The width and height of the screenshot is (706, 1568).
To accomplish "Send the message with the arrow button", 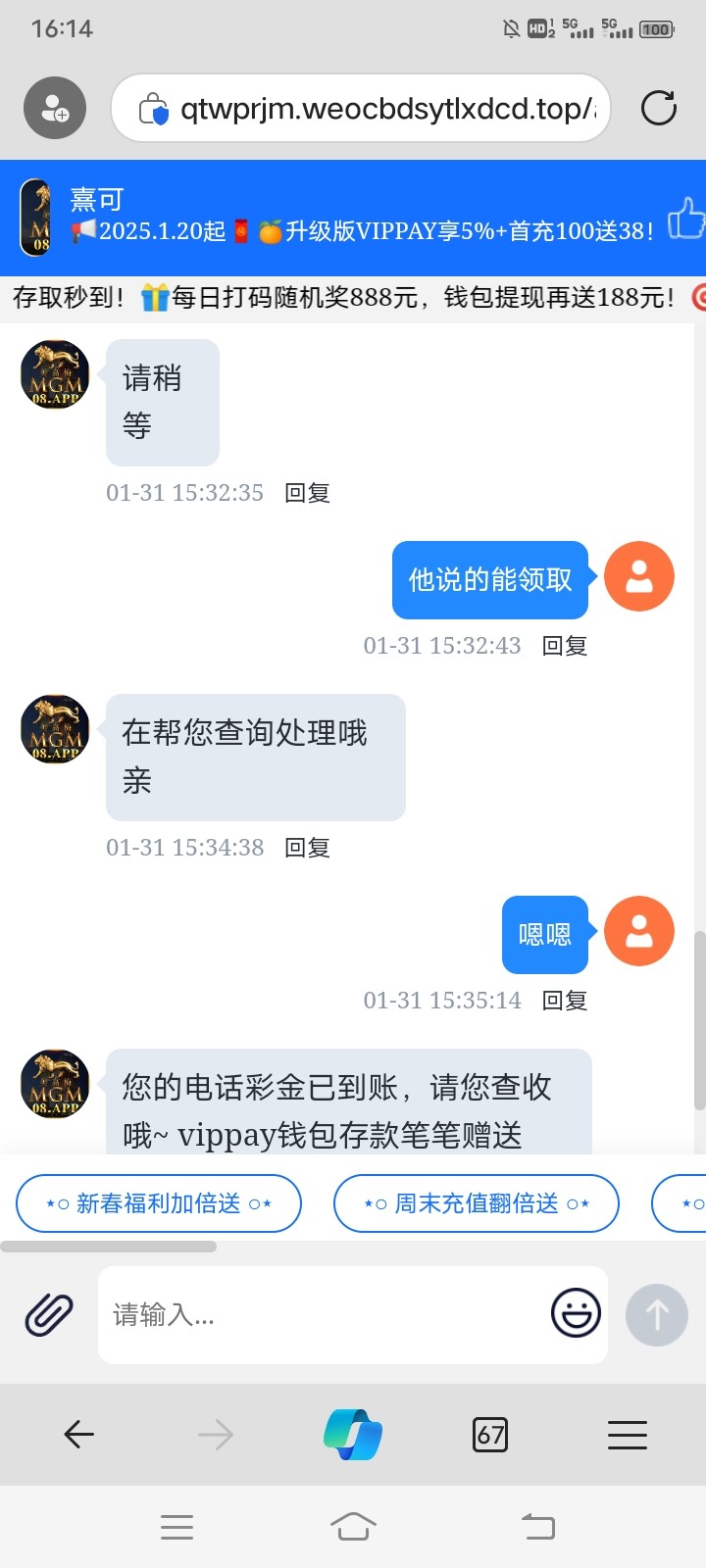I will 657,1314.
